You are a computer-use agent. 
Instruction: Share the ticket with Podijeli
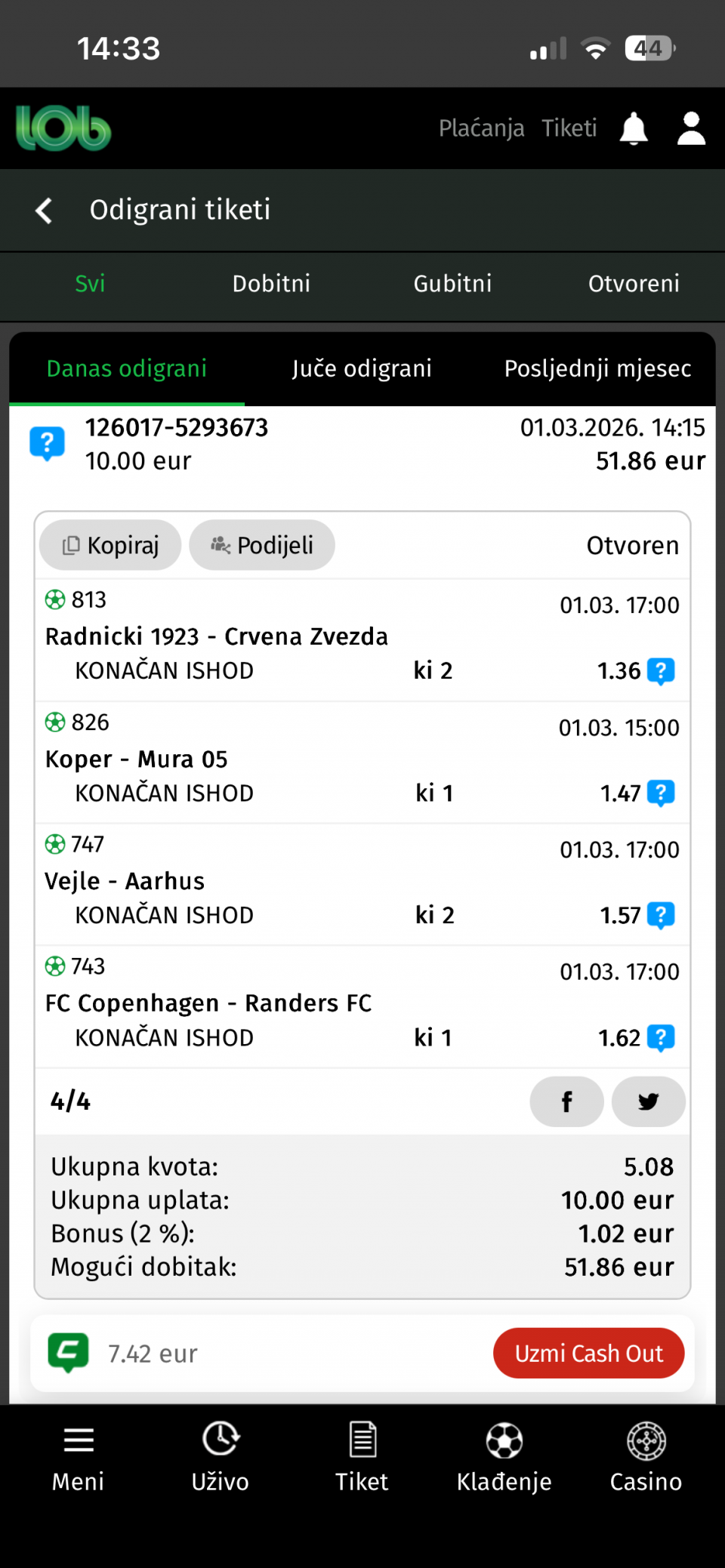262,545
